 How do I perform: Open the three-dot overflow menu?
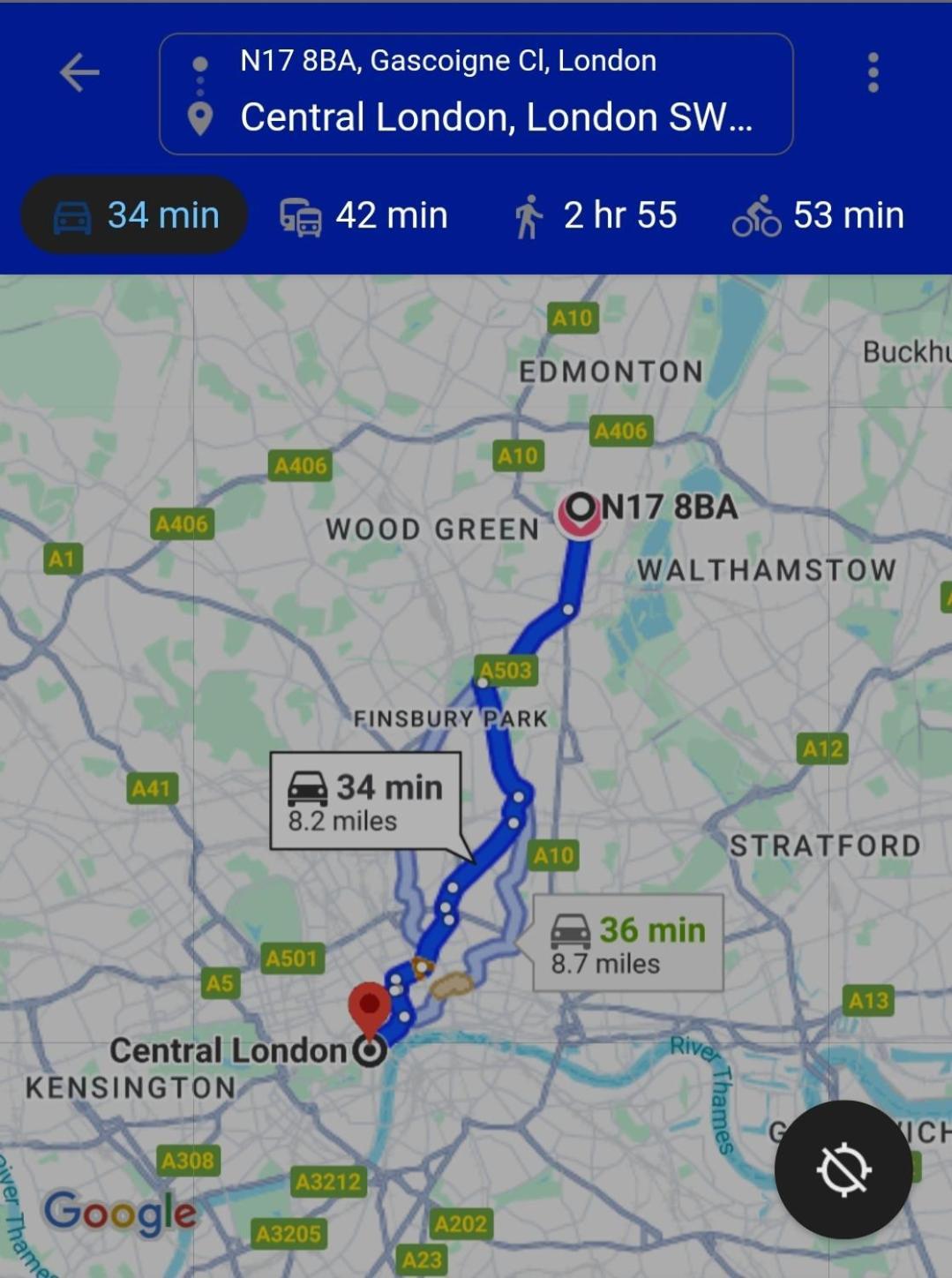pos(873,72)
